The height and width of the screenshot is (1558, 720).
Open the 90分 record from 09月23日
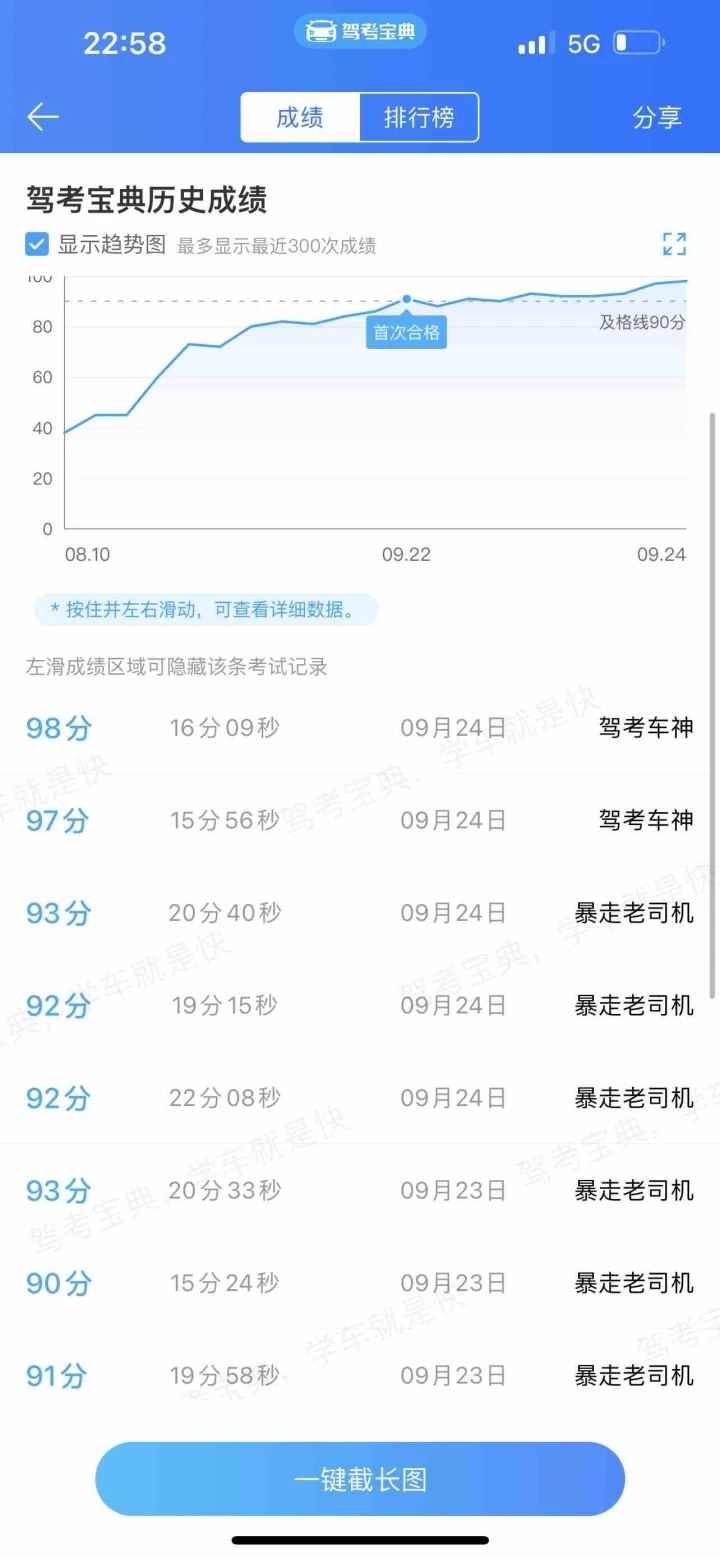tap(360, 1283)
